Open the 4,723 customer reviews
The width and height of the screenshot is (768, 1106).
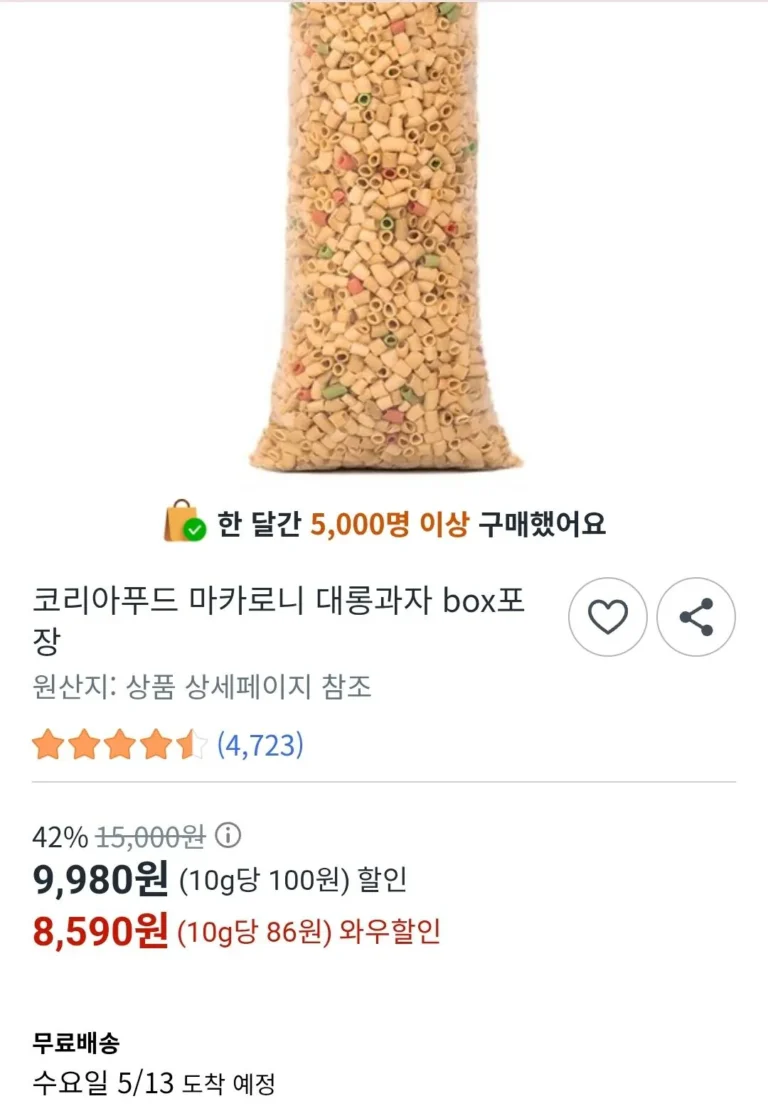coord(260,745)
